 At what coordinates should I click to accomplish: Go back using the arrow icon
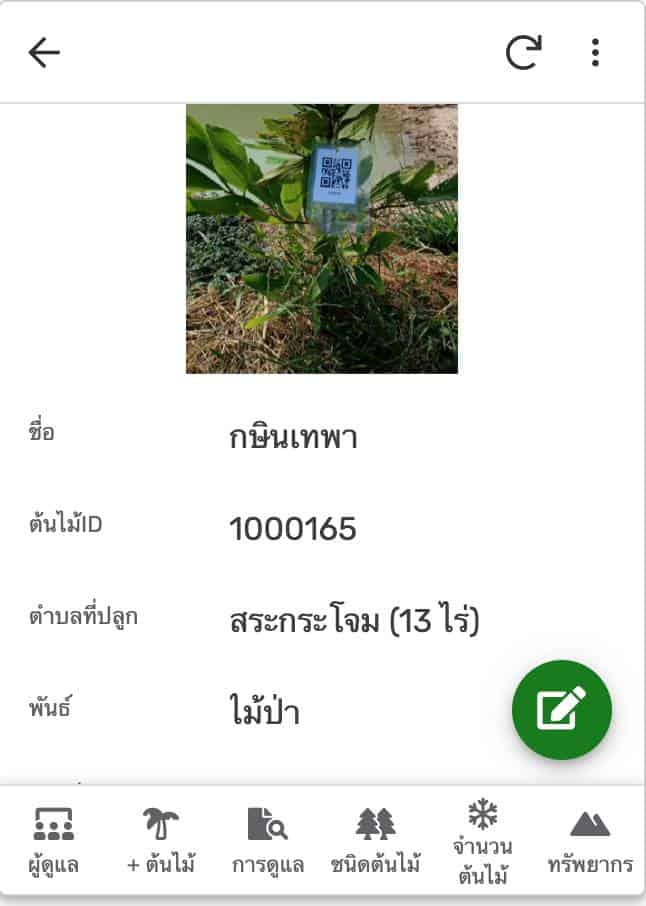pos(44,53)
